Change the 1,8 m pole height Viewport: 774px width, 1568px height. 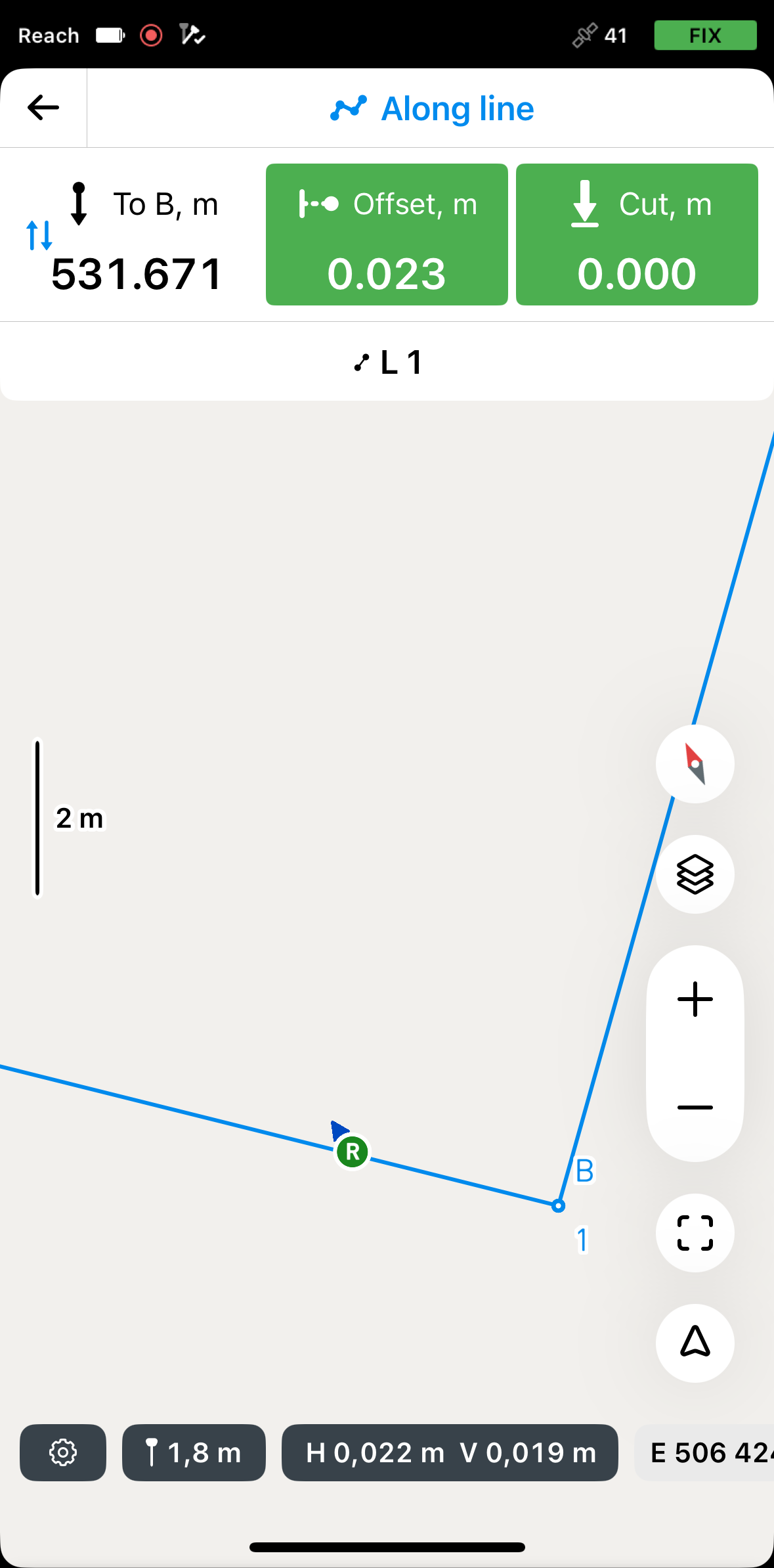pos(194,1452)
